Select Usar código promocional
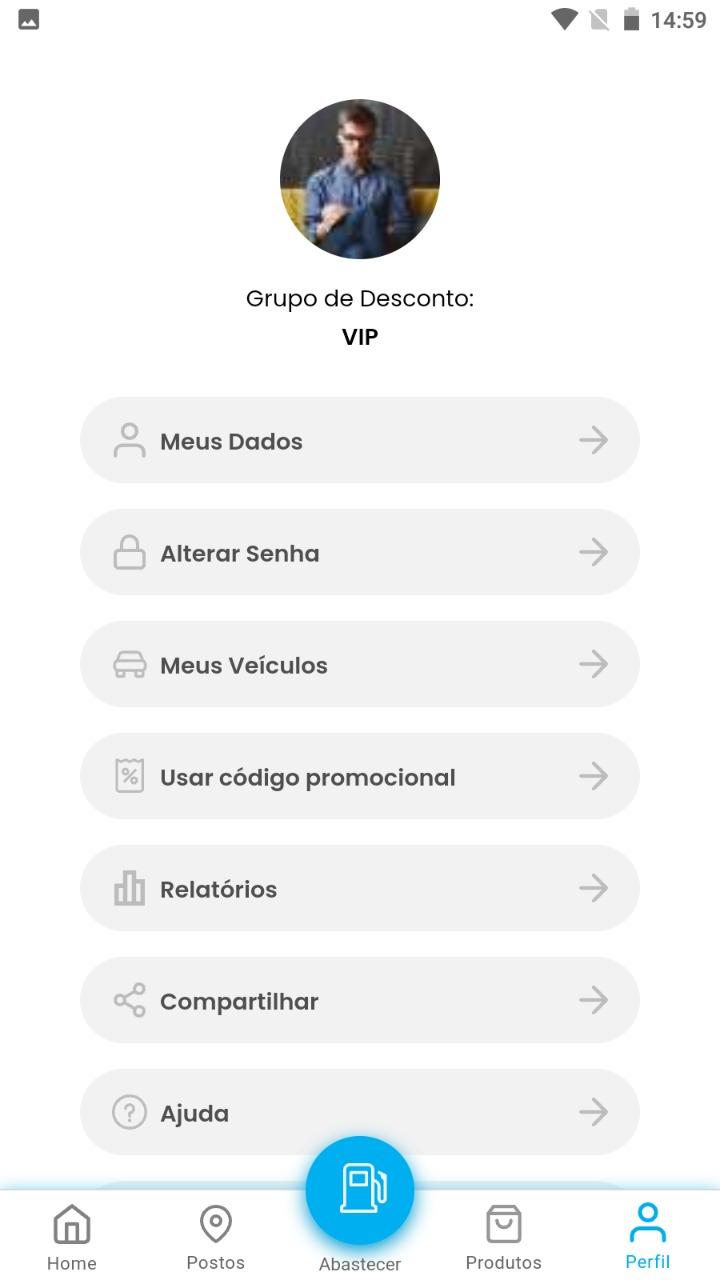This screenshot has width=720, height=1280. click(360, 776)
